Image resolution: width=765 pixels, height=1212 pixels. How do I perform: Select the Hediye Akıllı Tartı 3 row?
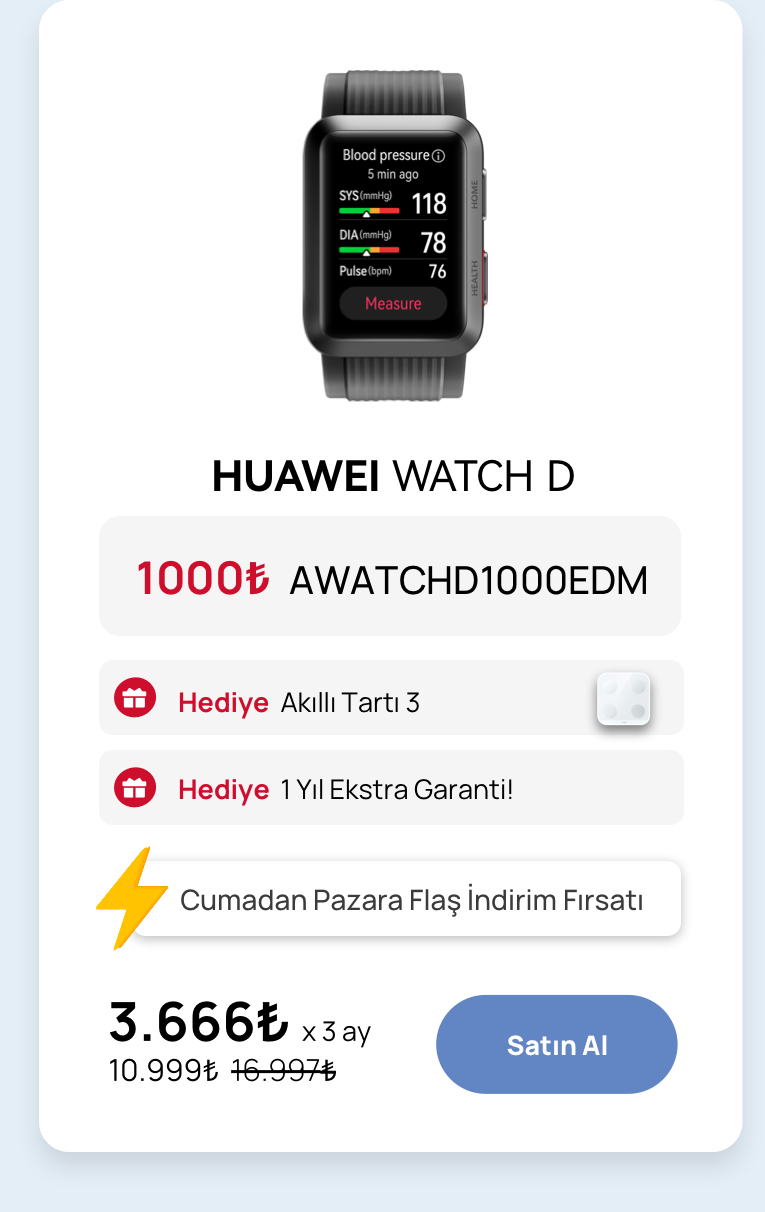[x=391, y=699]
